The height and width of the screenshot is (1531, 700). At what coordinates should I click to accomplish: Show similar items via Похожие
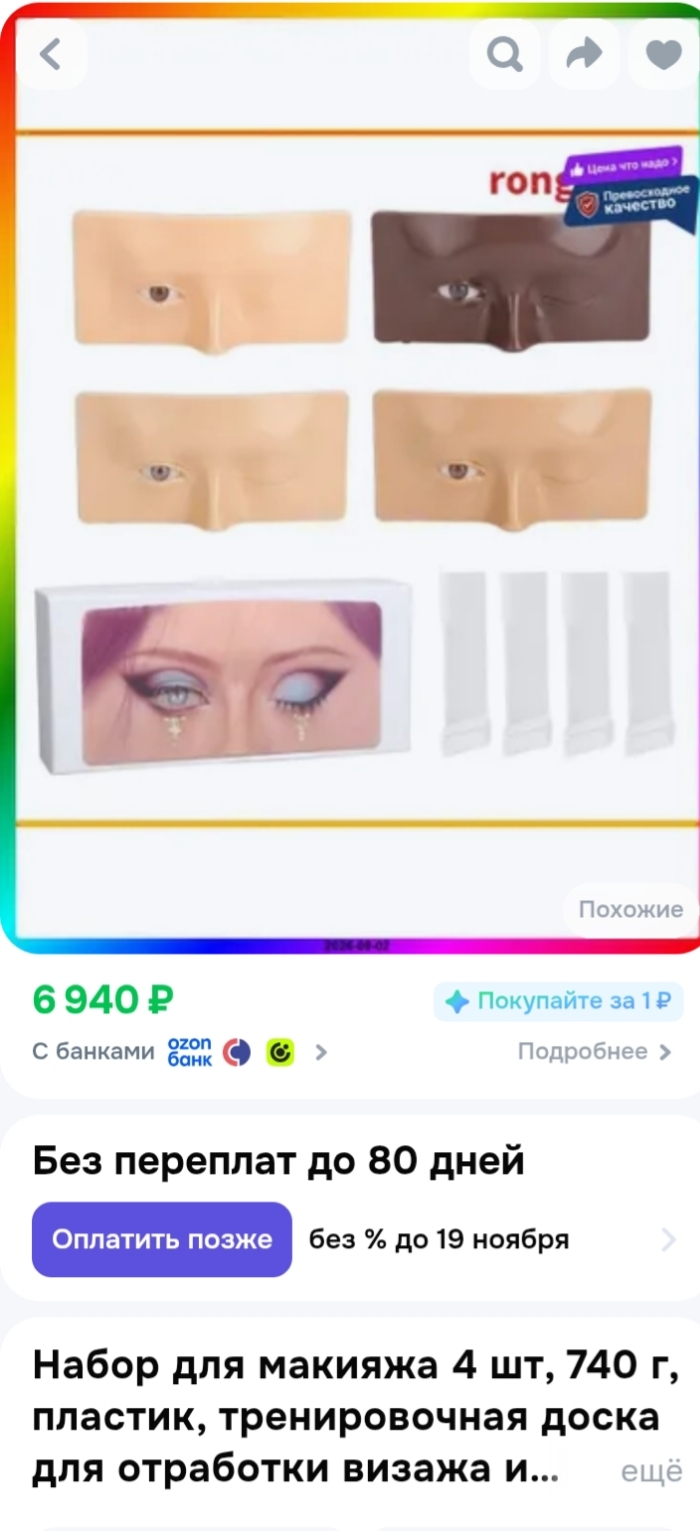(631, 909)
